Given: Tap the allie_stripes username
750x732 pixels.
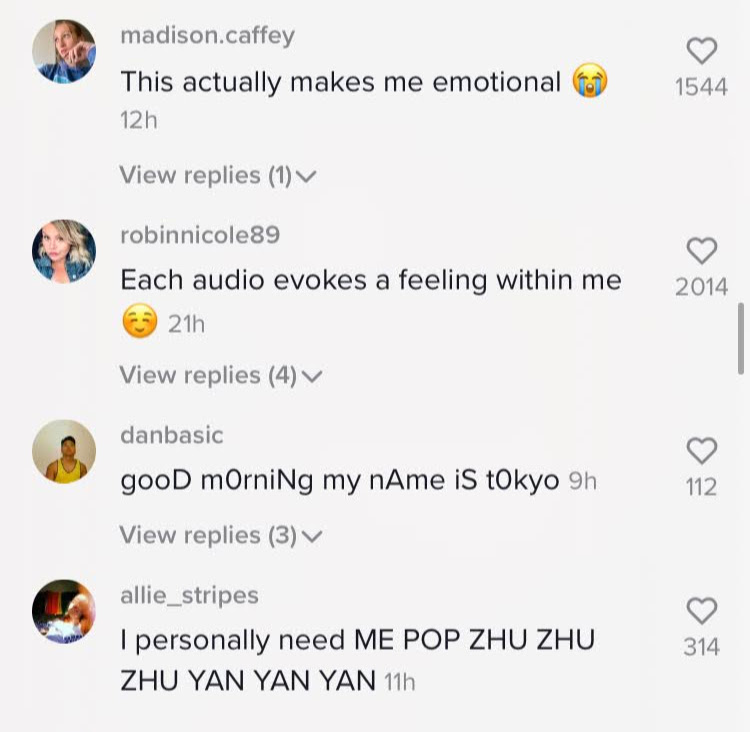Looking at the screenshot, I should tap(189, 595).
